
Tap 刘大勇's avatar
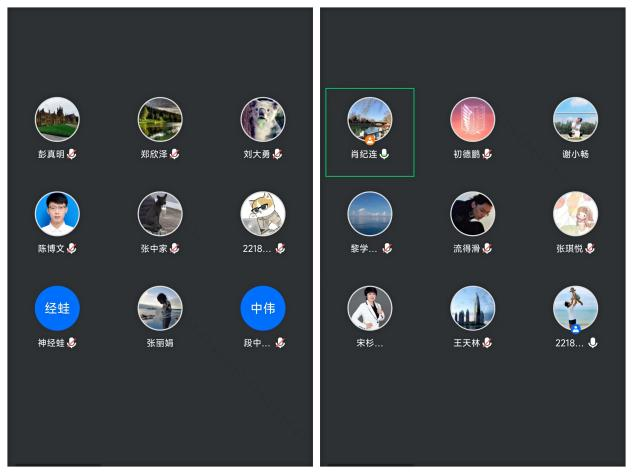point(263,120)
